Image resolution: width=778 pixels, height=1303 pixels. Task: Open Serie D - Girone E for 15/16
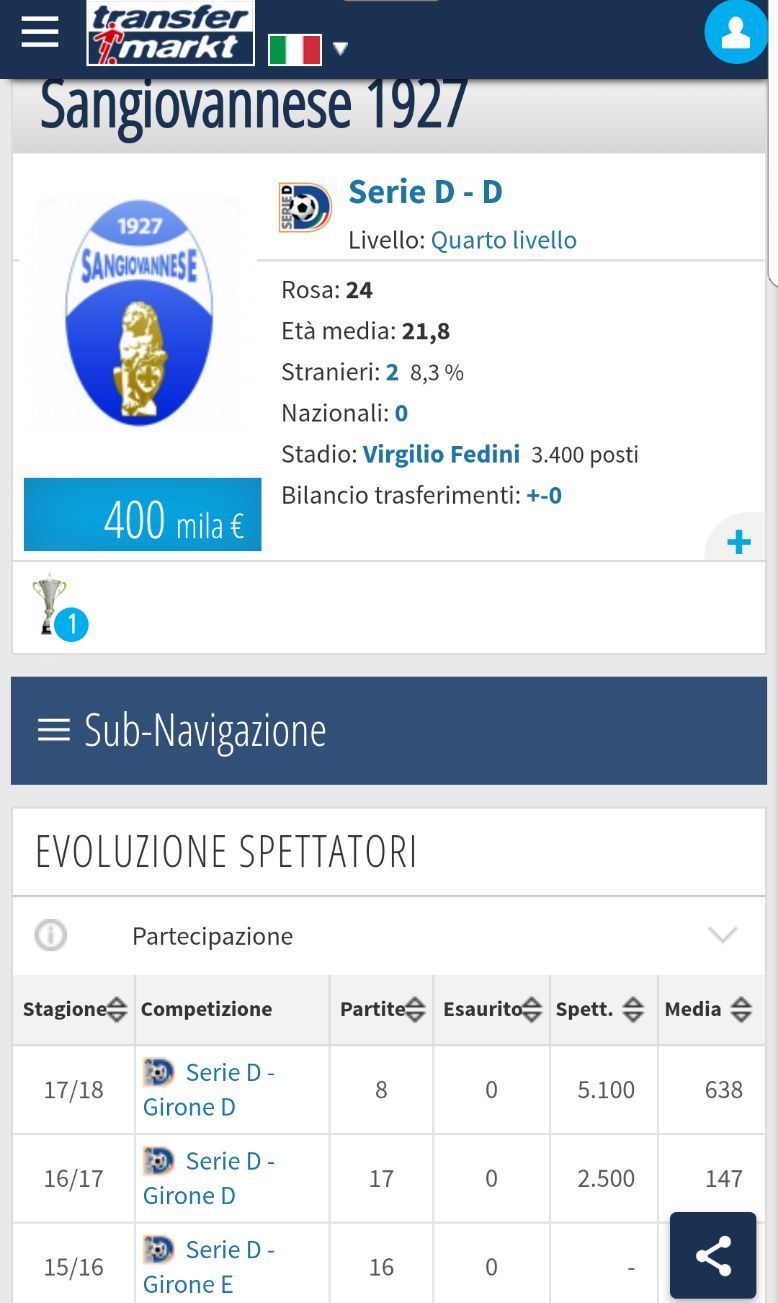pos(210,1266)
